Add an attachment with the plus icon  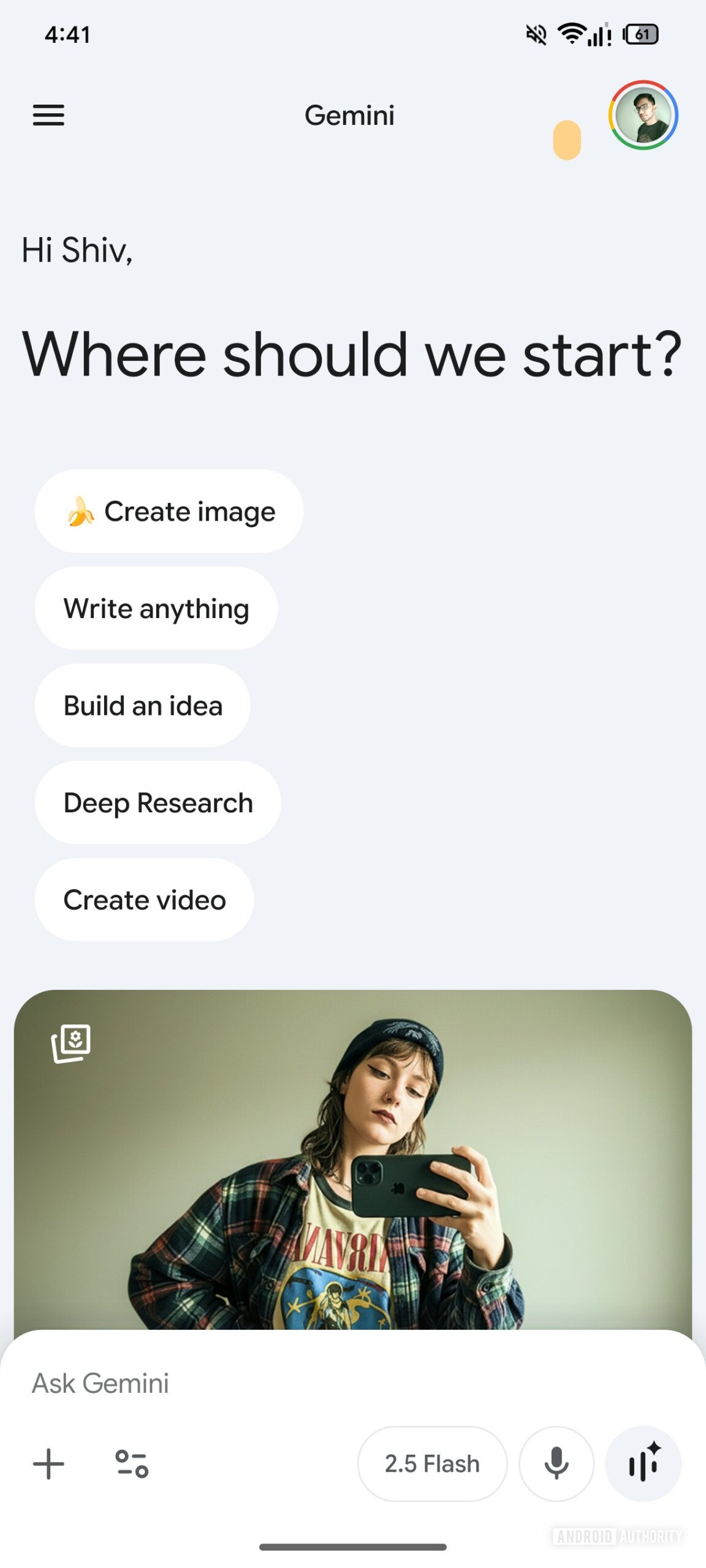[x=48, y=1464]
